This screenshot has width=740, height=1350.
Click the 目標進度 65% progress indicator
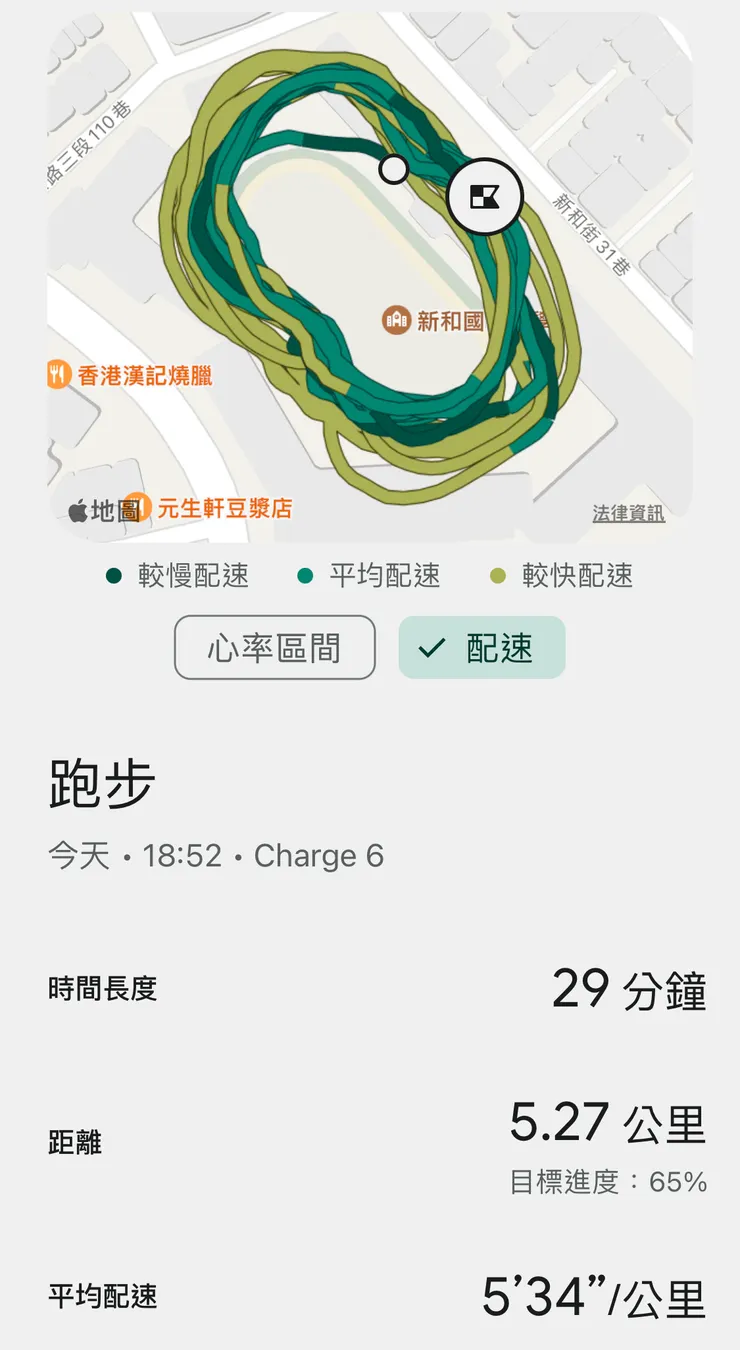pyautogui.click(x=609, y=1181)
